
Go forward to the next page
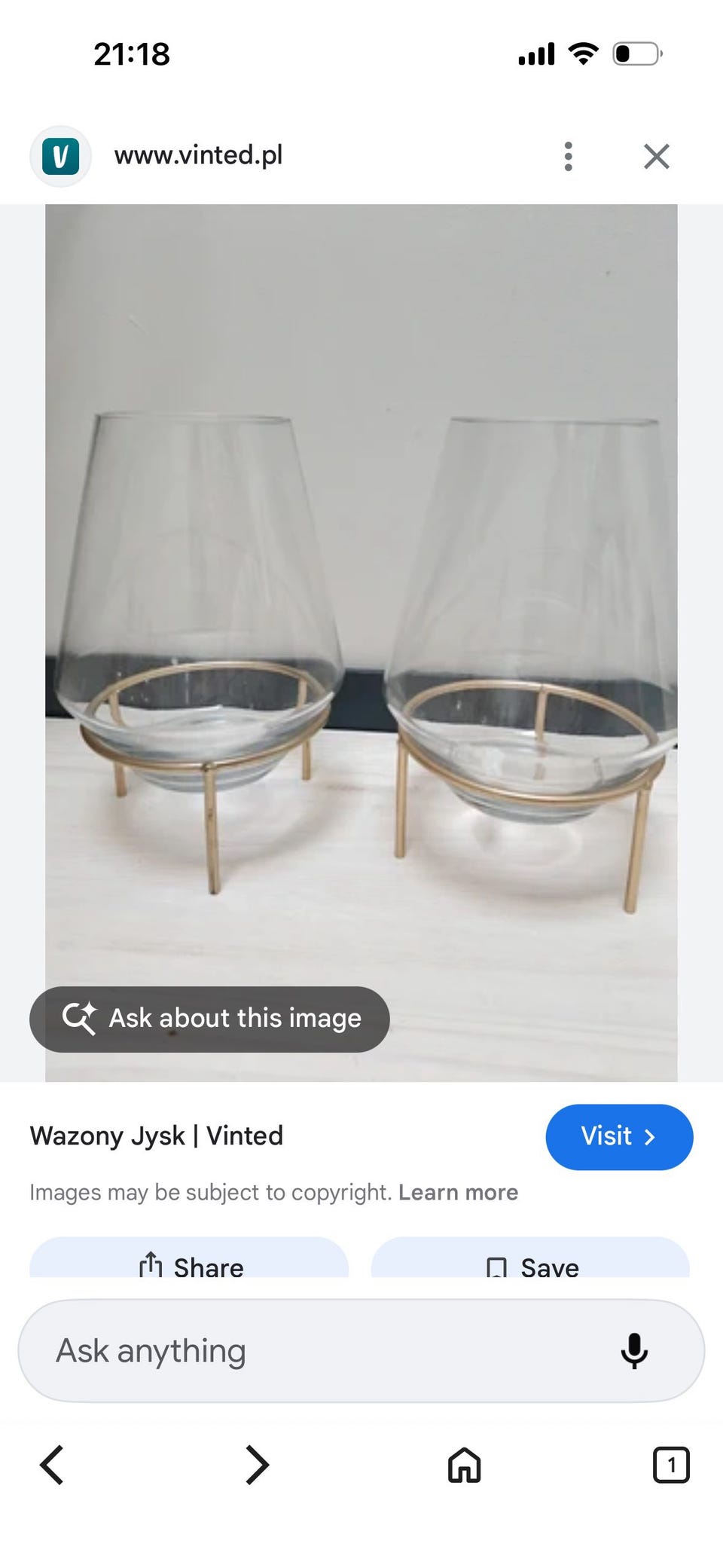point(257,1465)
